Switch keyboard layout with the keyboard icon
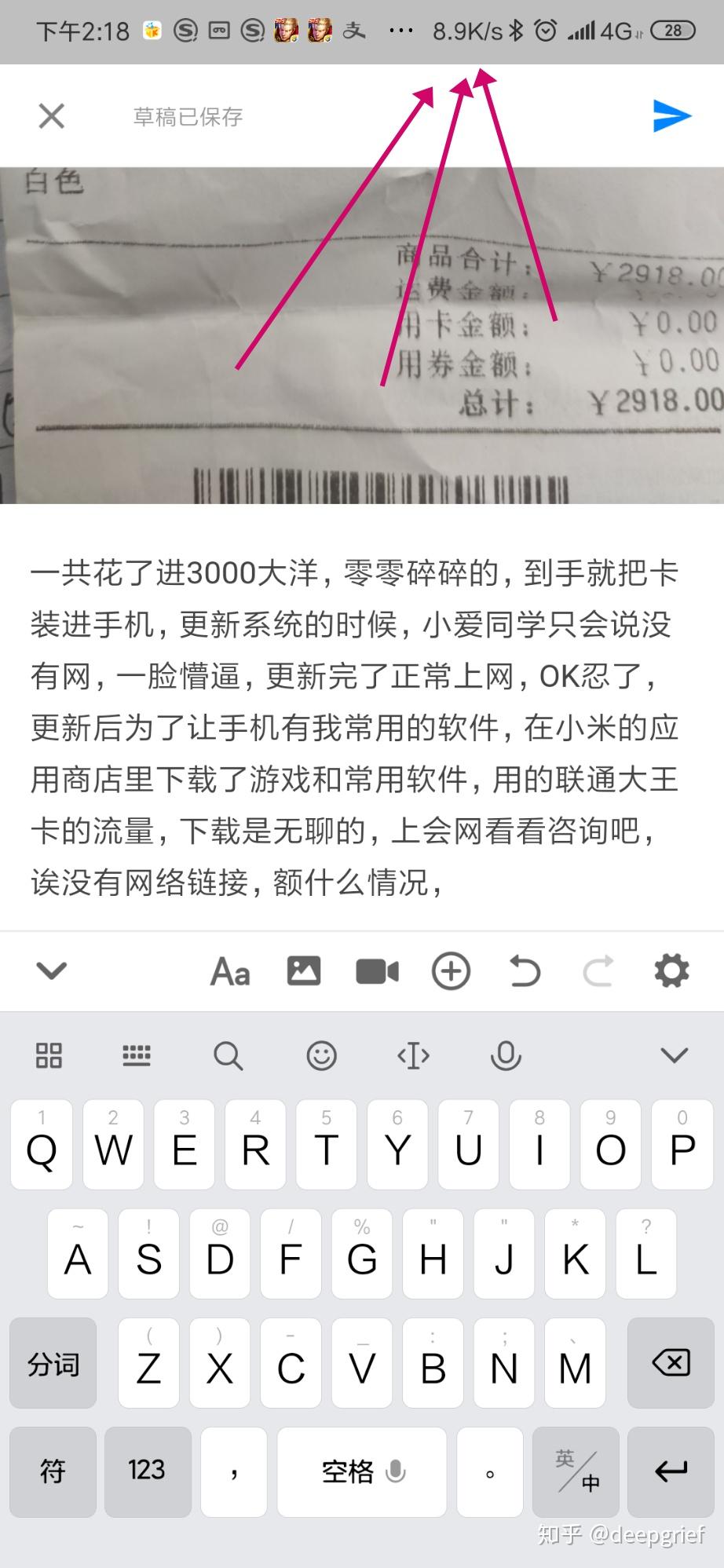Screen dimensions: 724x1568 point(137,1055)
